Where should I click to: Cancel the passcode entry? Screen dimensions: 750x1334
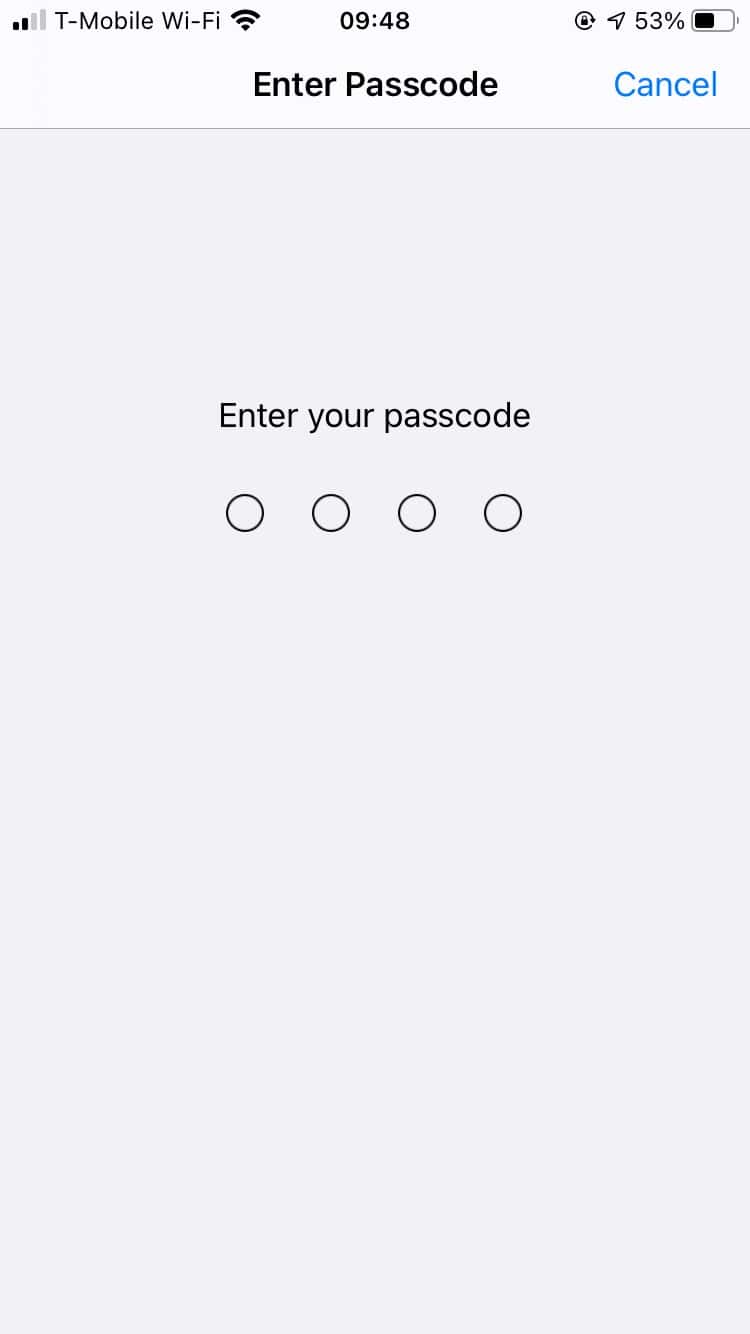pyautogui.click(x=665, y=84)
